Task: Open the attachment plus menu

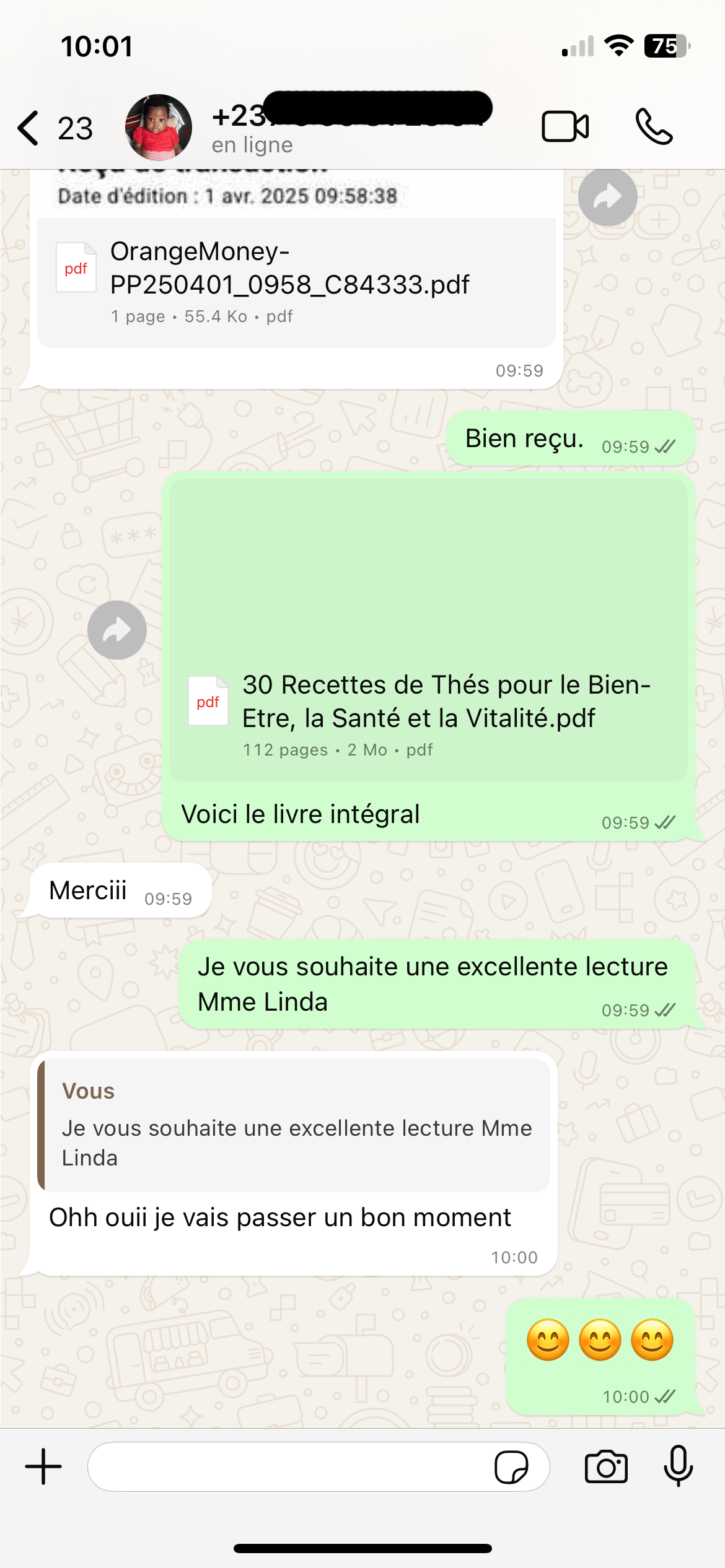Action: [43, 1466]
